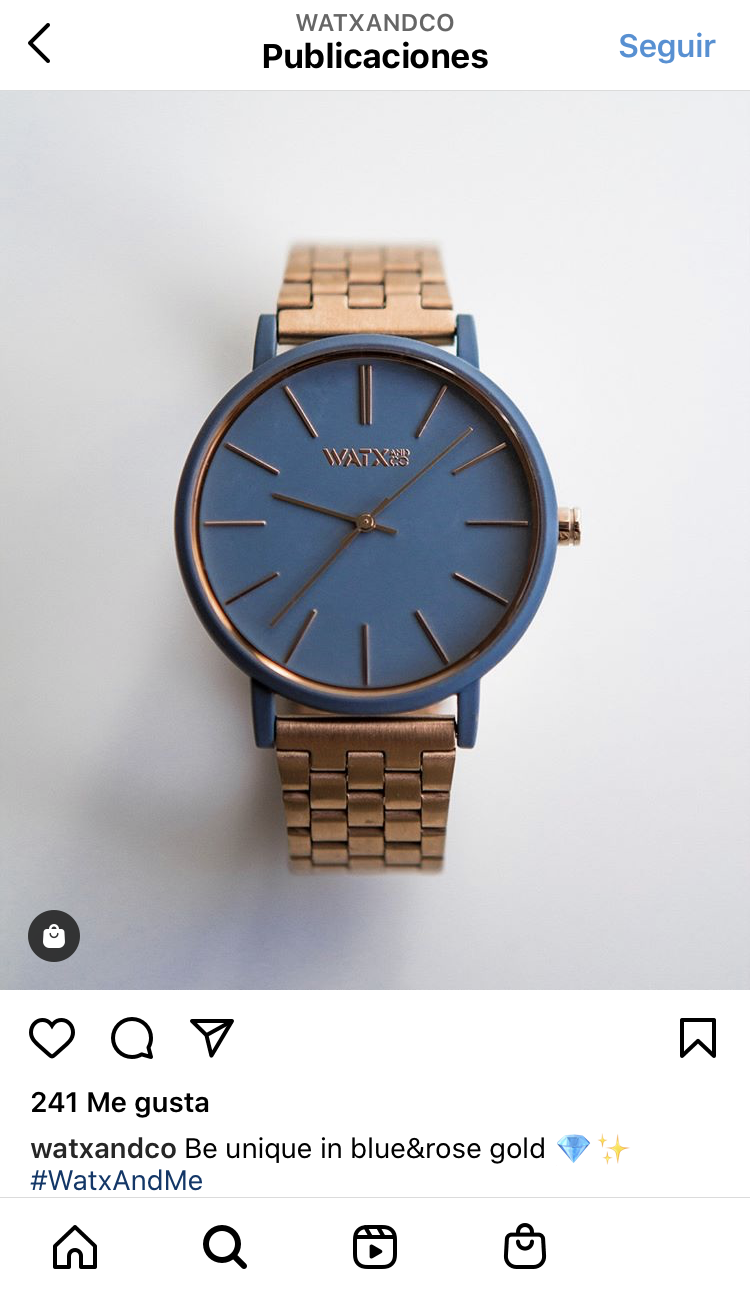Like the watch post with heart

[x=52, y=1038]
